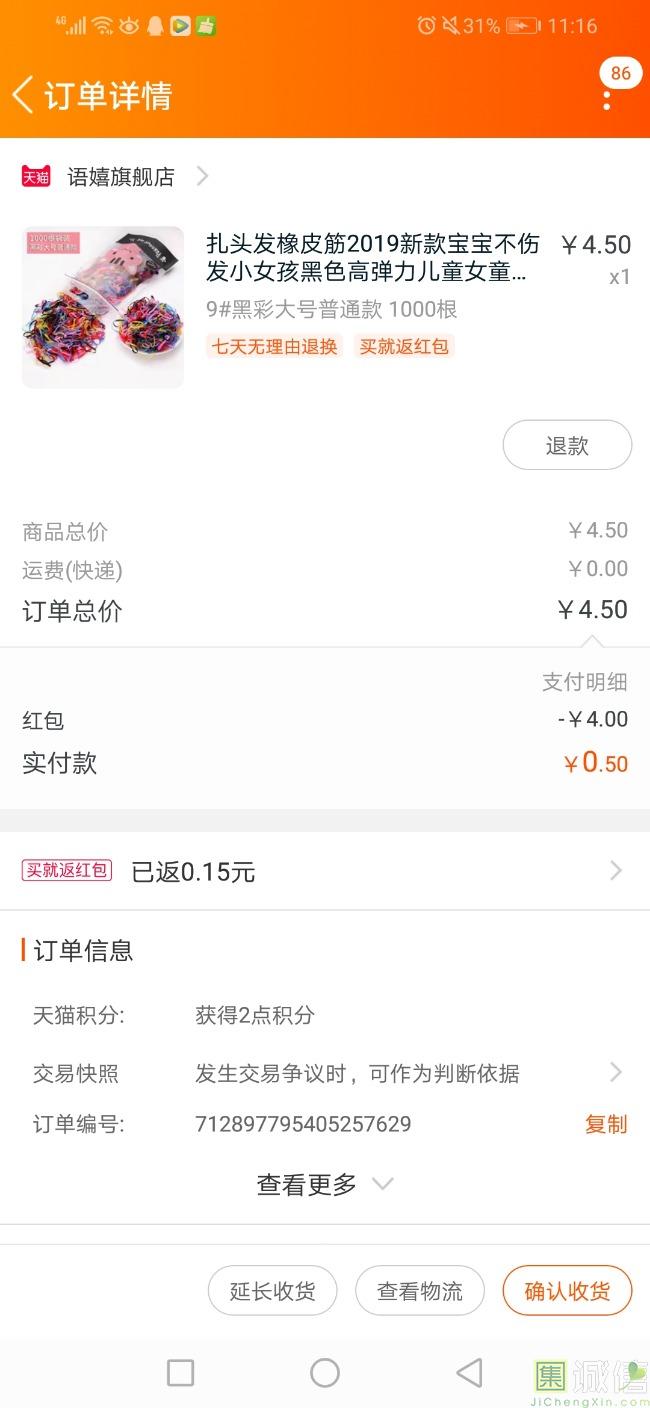Screen dimensions: 650x1408
Task: Open the hair band product item
Action: coord(325,307)
